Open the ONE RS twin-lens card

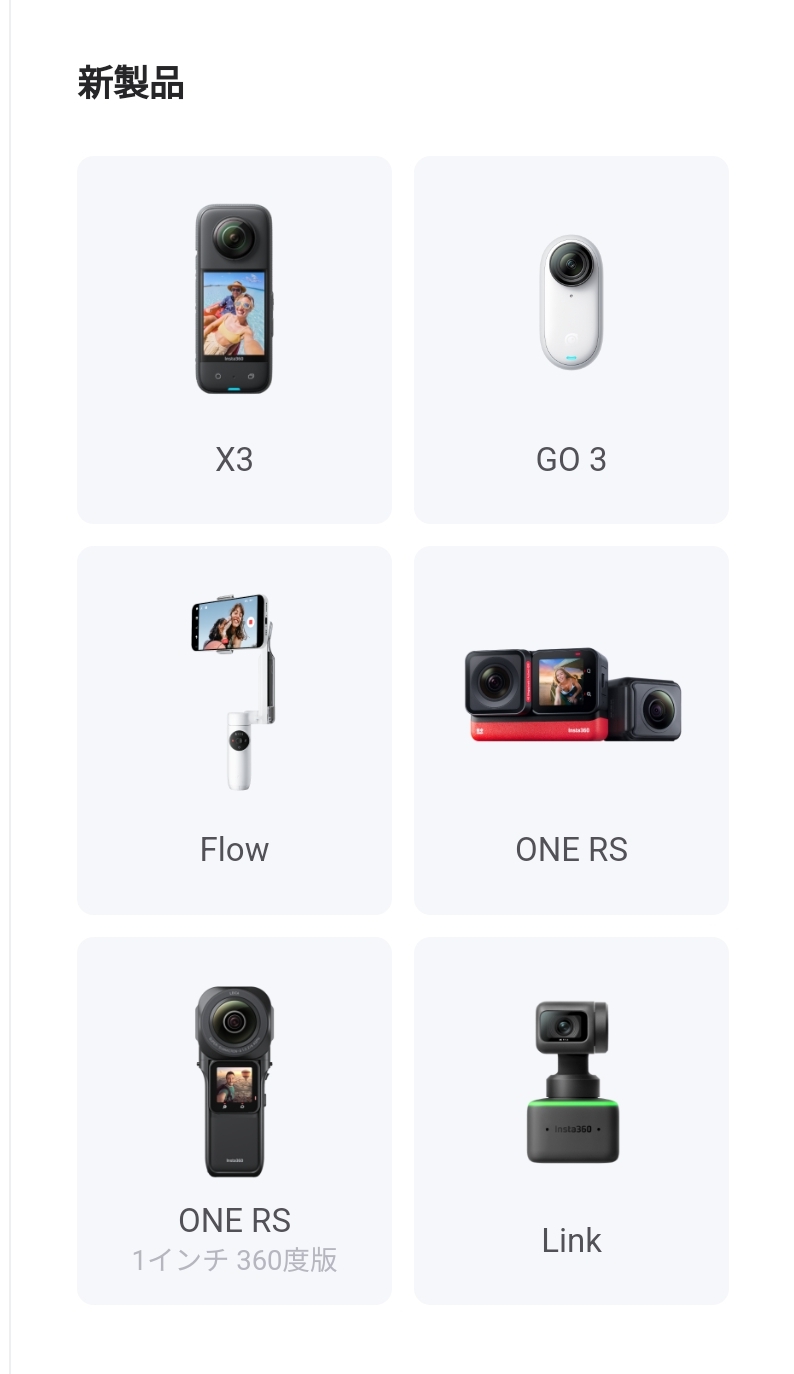pos(571,729)
